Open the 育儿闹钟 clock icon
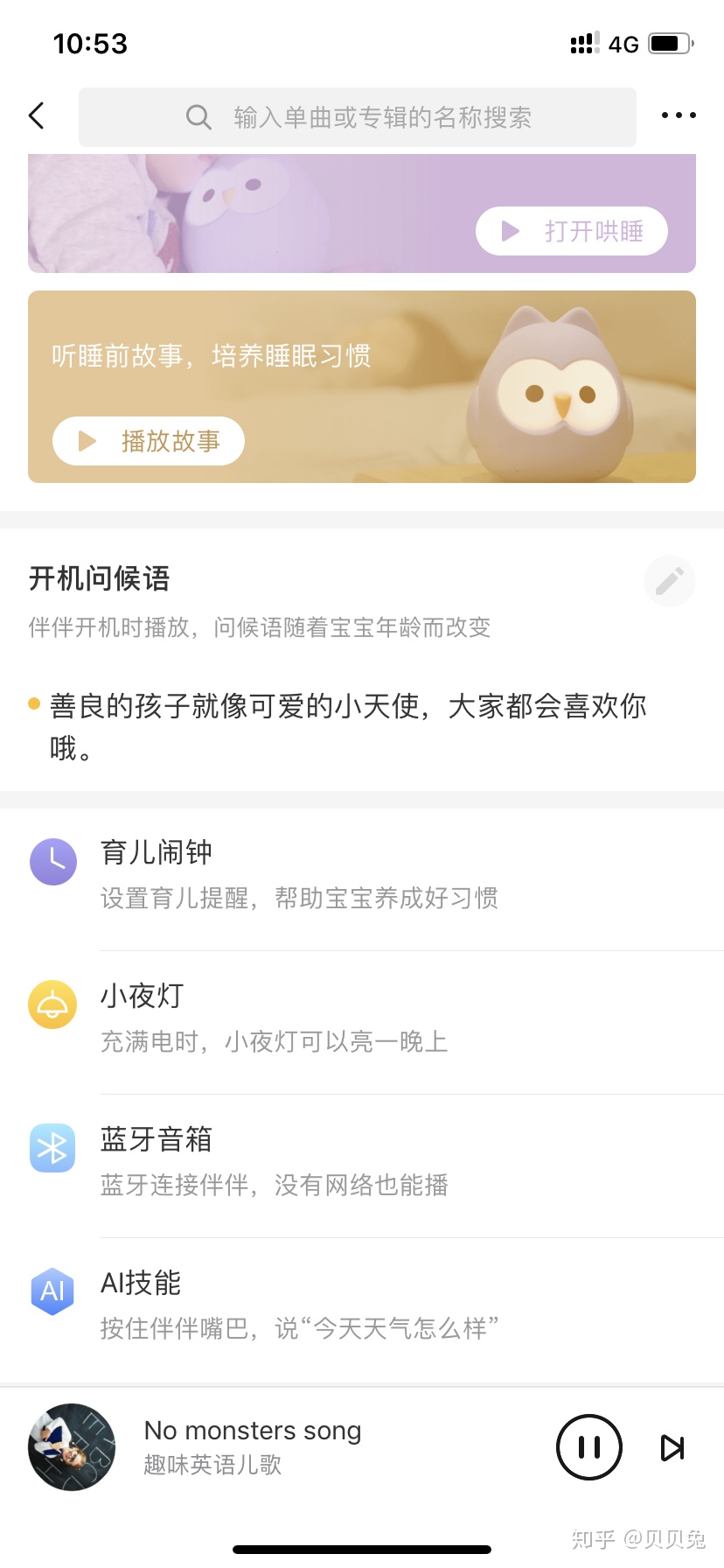Image resolution: width=724 pixels, height=1568 pixels. tap(52, 862)
